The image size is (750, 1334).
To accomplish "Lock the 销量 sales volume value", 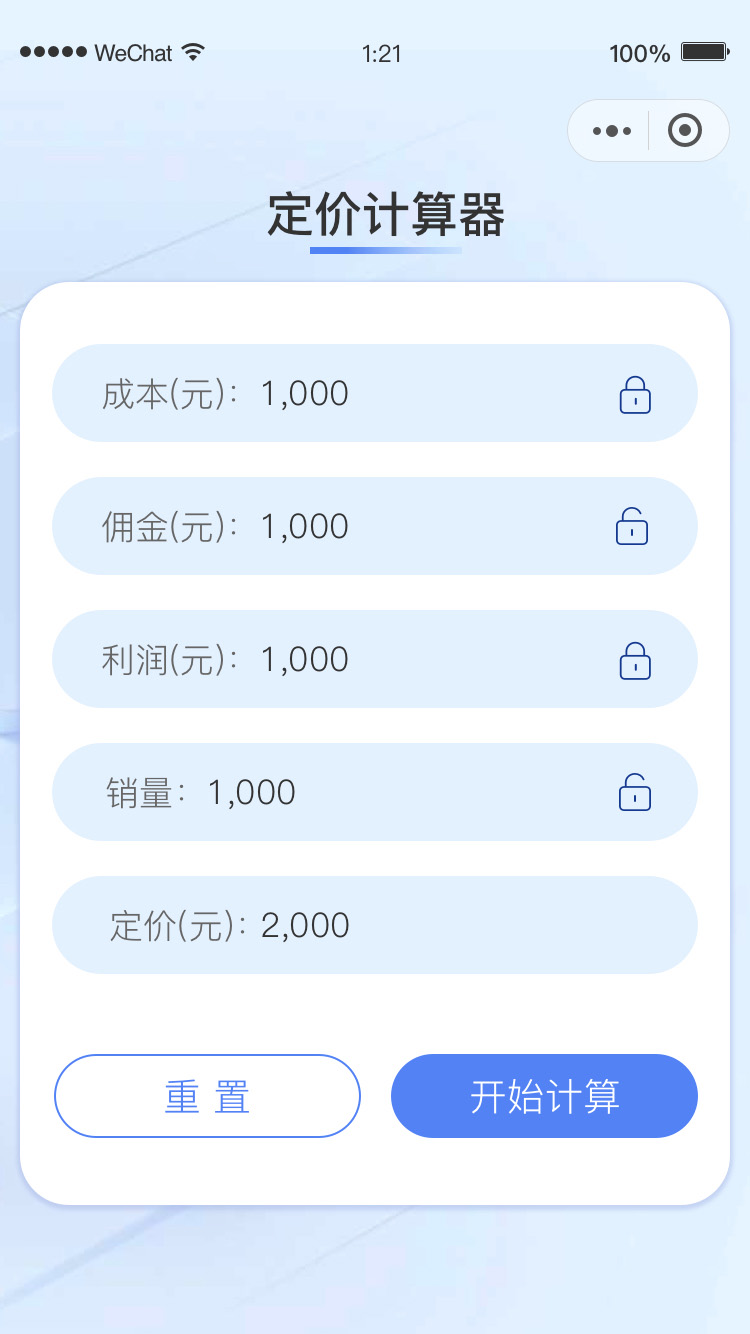I will coord(635,792).
